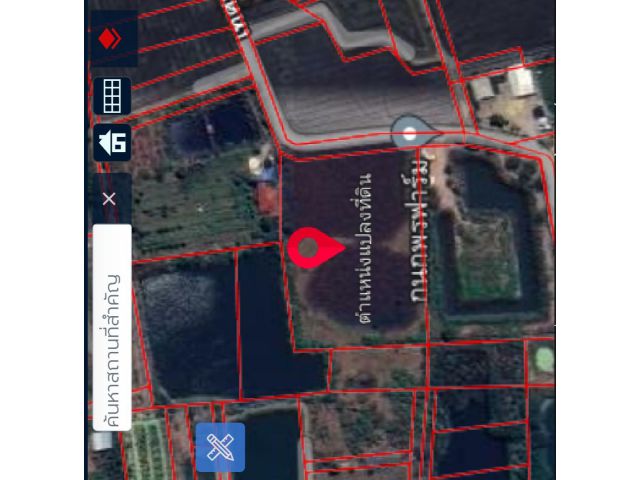This screenshot has width=640, height=480.
Task: Tap the grid view icon
Action: (113, 96)
